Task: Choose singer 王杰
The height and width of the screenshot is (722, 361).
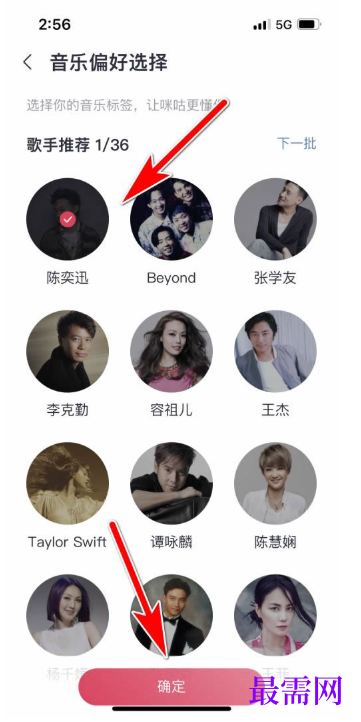Action: coord(275,351)
